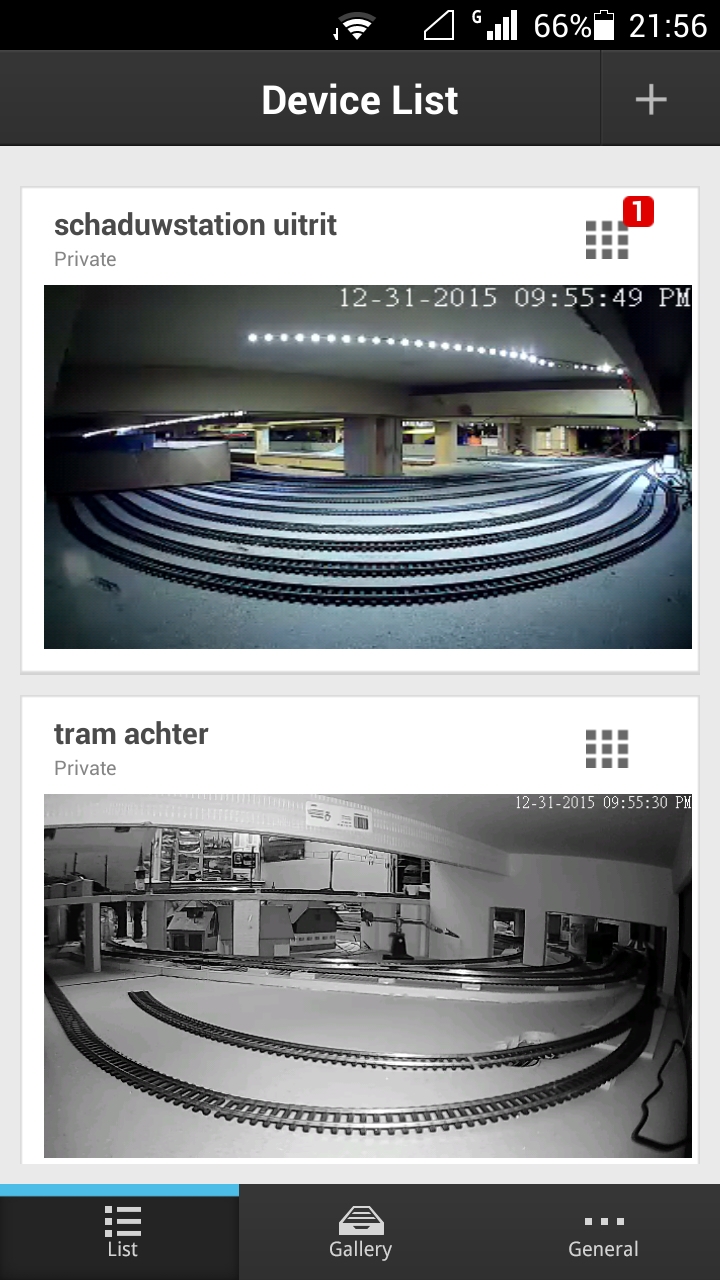
Task: Switch to the List tab
Action: tap(121, 1232)
